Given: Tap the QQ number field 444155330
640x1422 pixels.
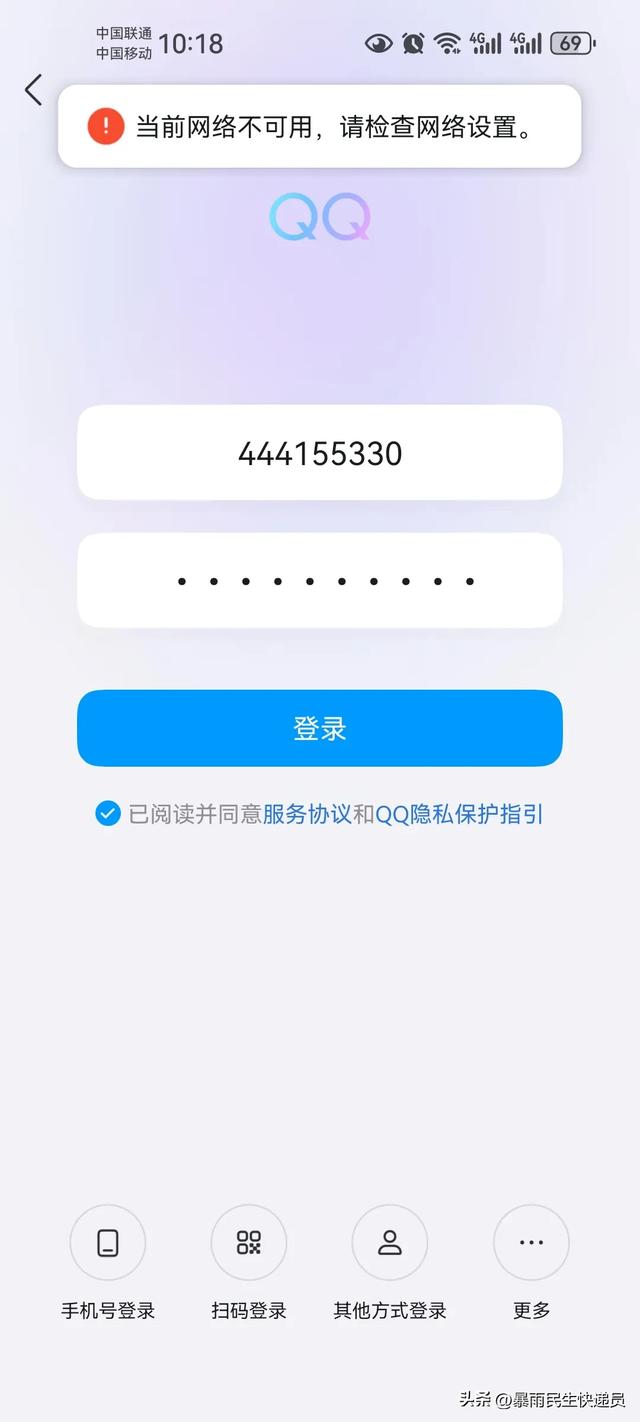Looking at the screenshot, I should 320,453.
